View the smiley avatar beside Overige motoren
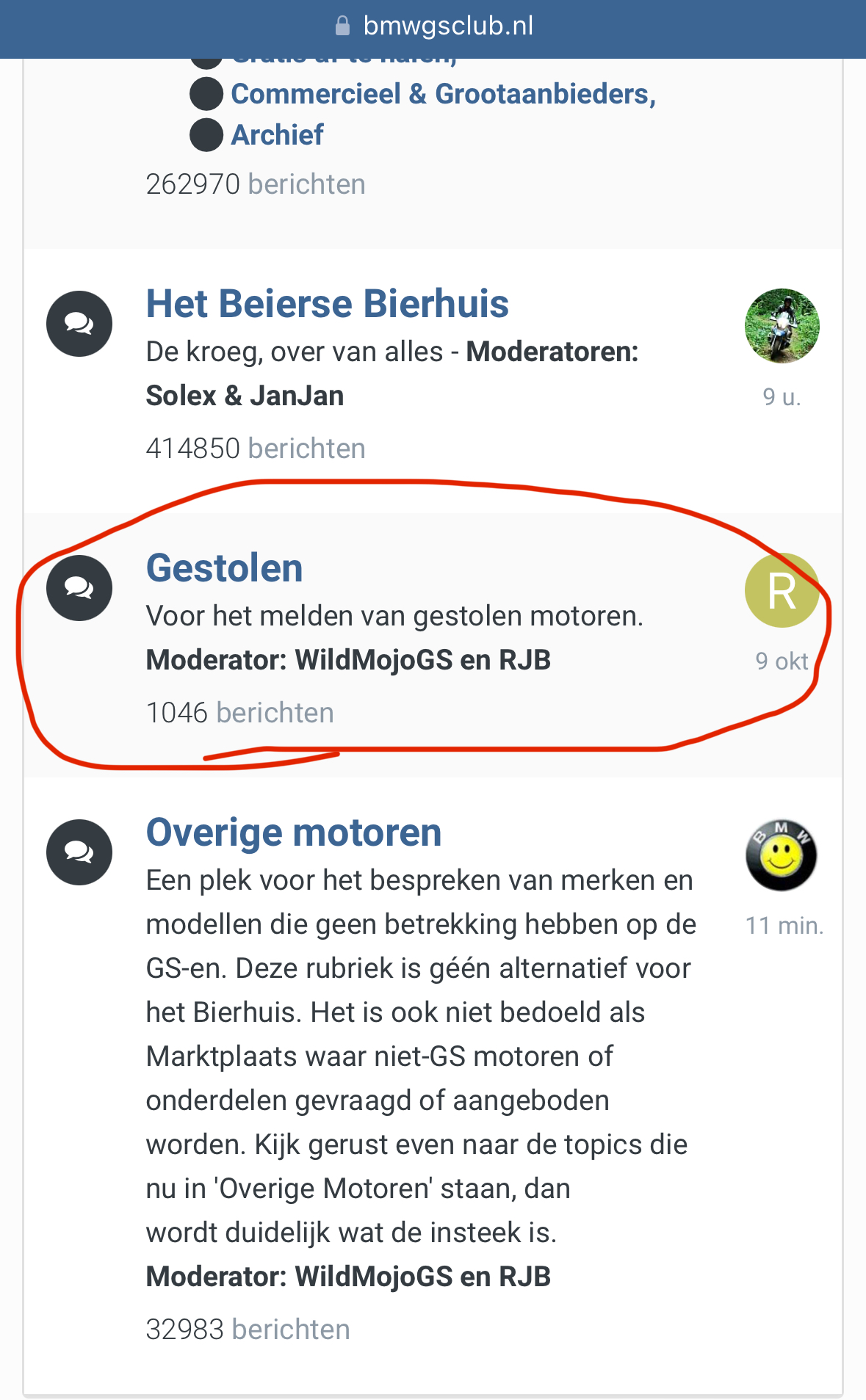866x1400 pixels. pyautogui.click(x=782, y=855)
